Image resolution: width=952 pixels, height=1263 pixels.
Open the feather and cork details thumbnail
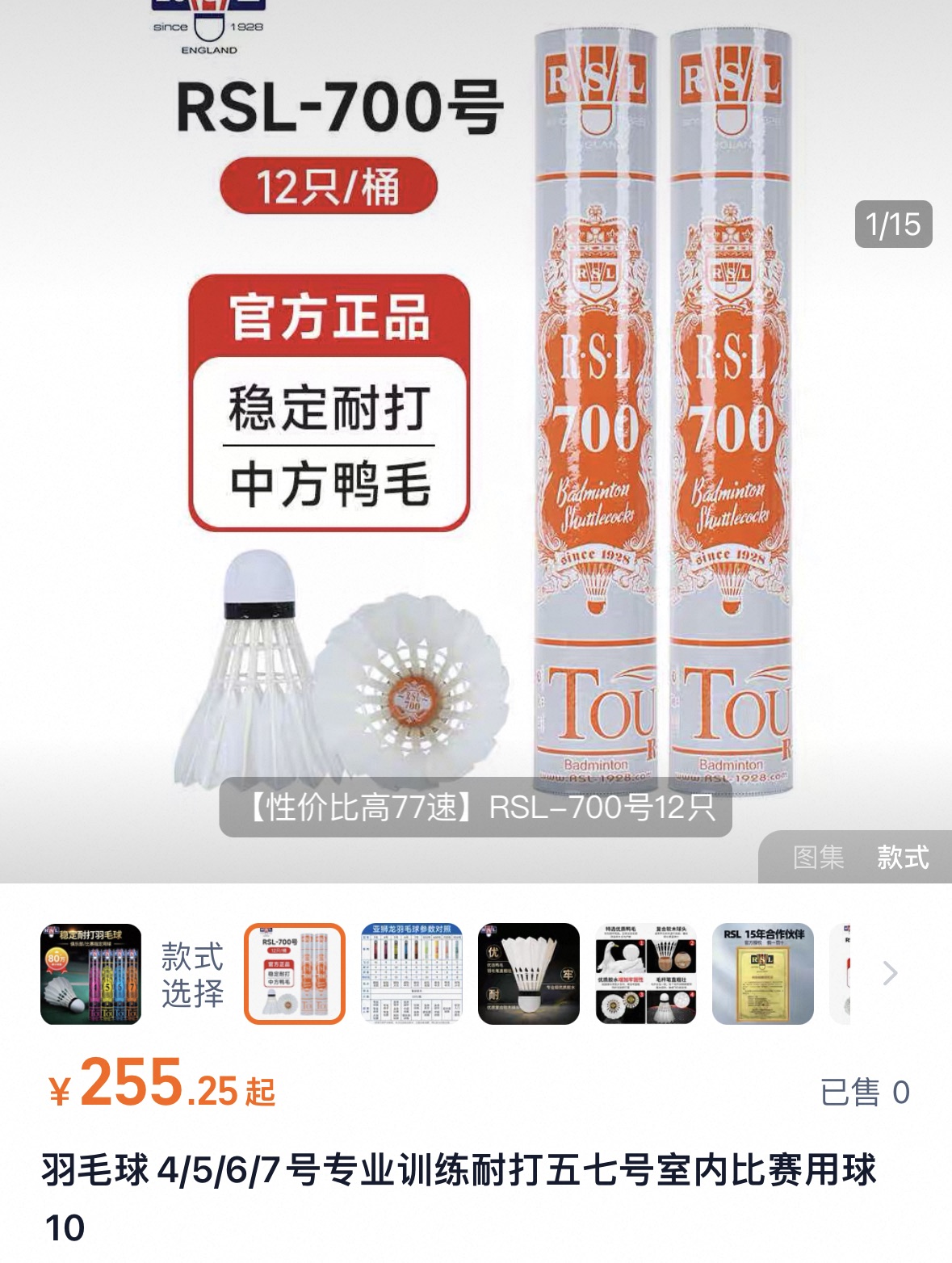(x=646, y=974)
